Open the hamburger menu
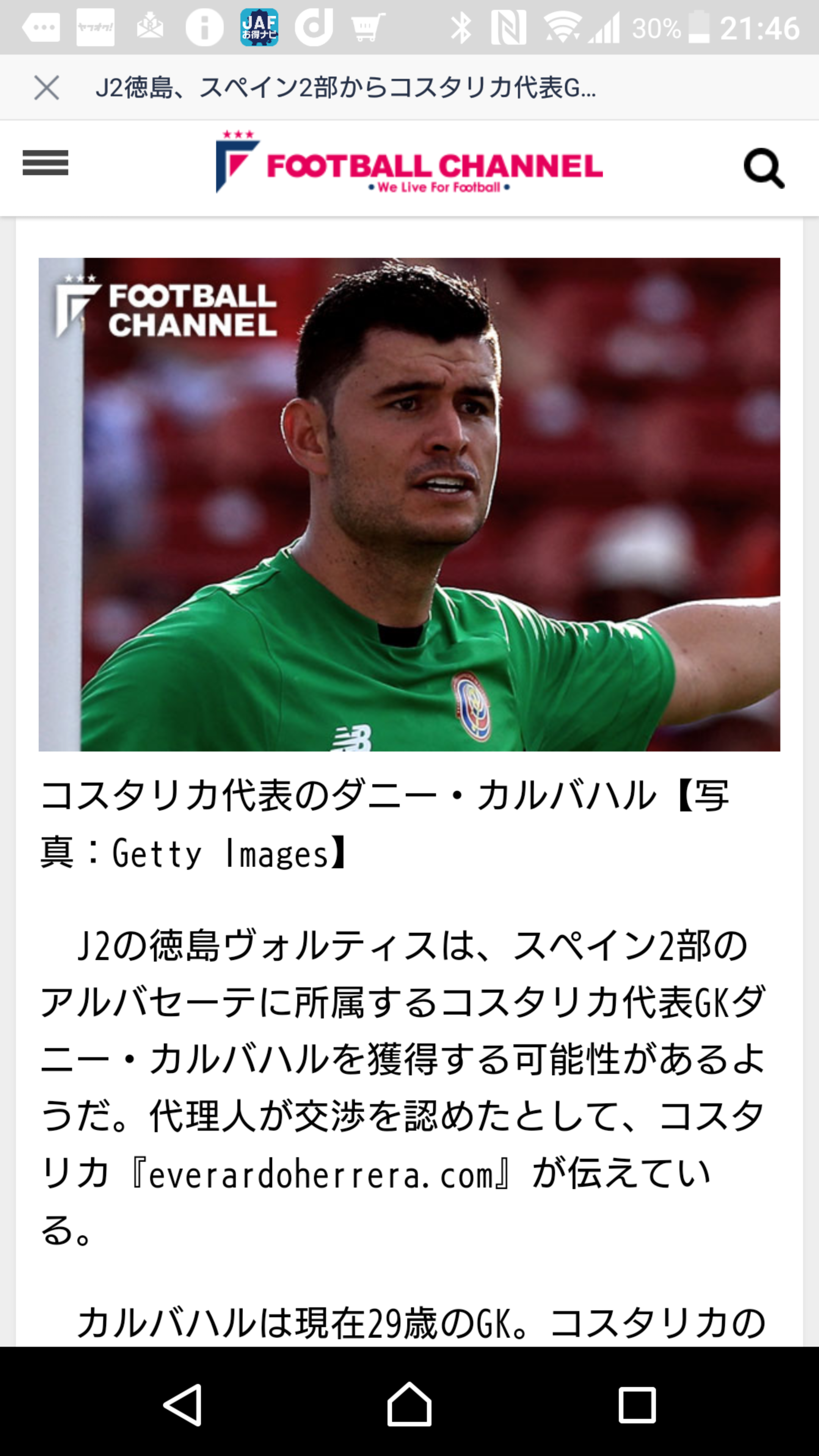This screenshot has height=1456, width=819. pyautogui.click(x=45, y=163)
